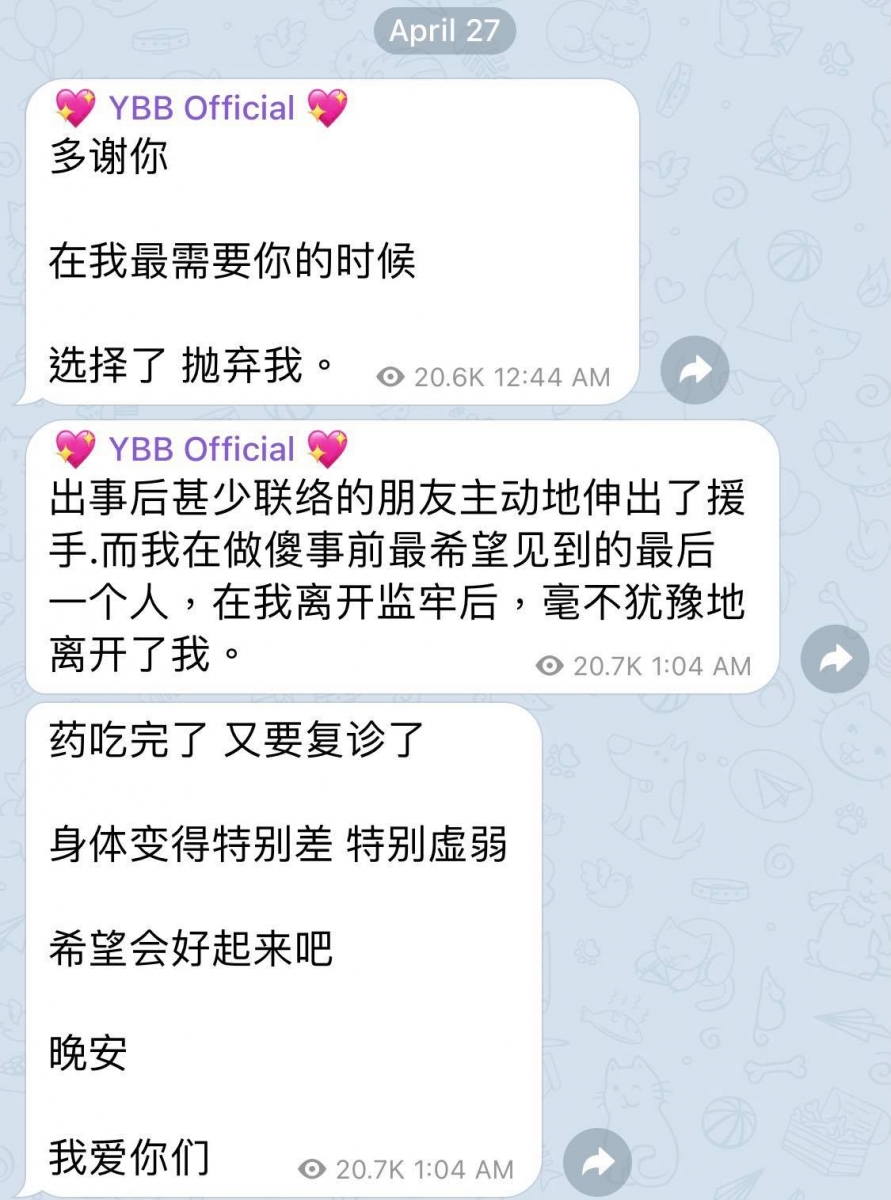Tap the April 27 date chip

coord(444,30)
